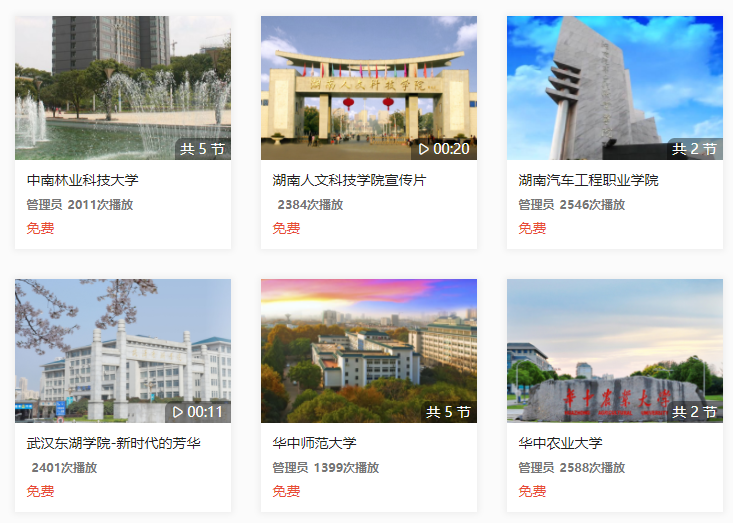Play the 湖南人文科技学院宣传片 video
The width and height of the screenshot is (733, 523).
point(369,88)
